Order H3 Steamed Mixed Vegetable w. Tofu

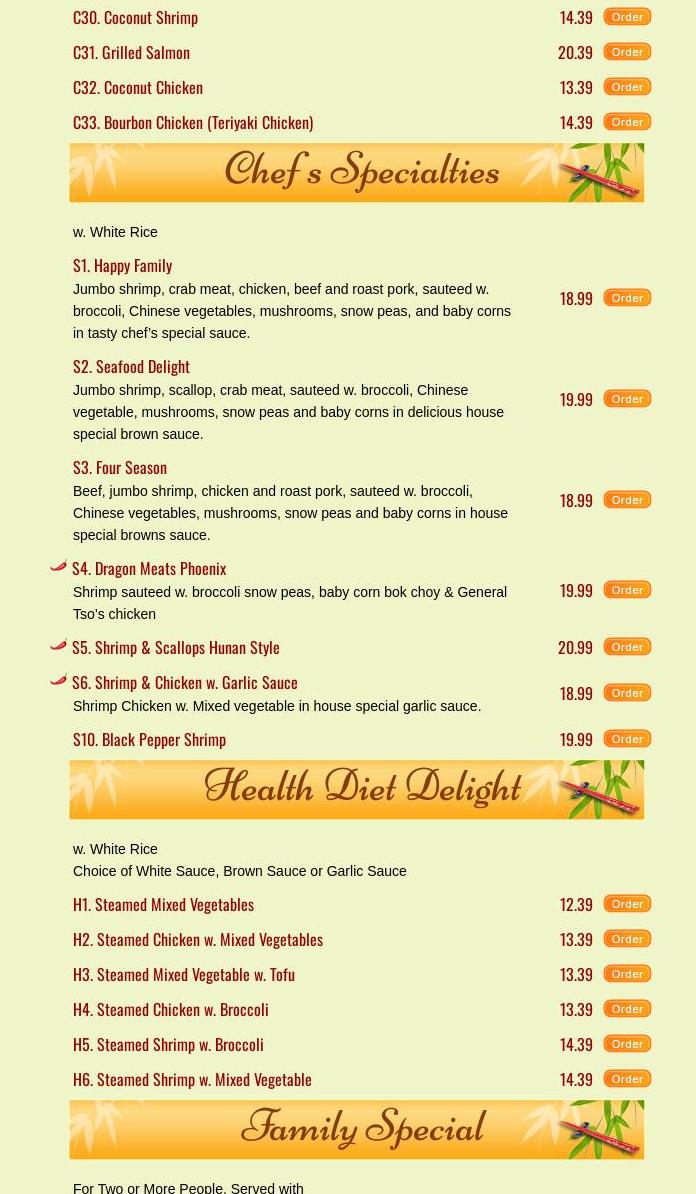(x=627, y=974)
